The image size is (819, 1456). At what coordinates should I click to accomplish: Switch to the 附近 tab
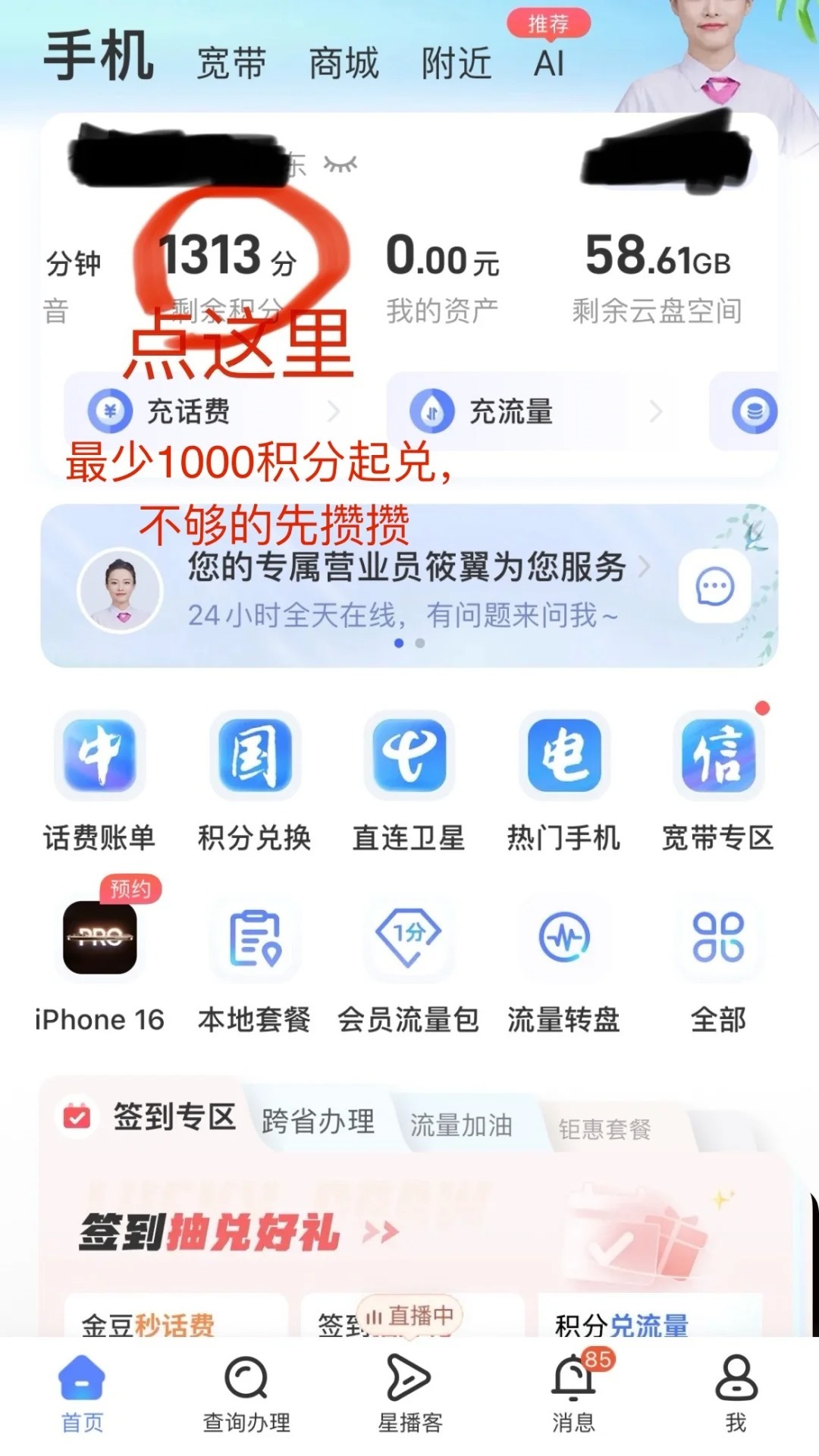pyautogui.click(x=457, y=63)
